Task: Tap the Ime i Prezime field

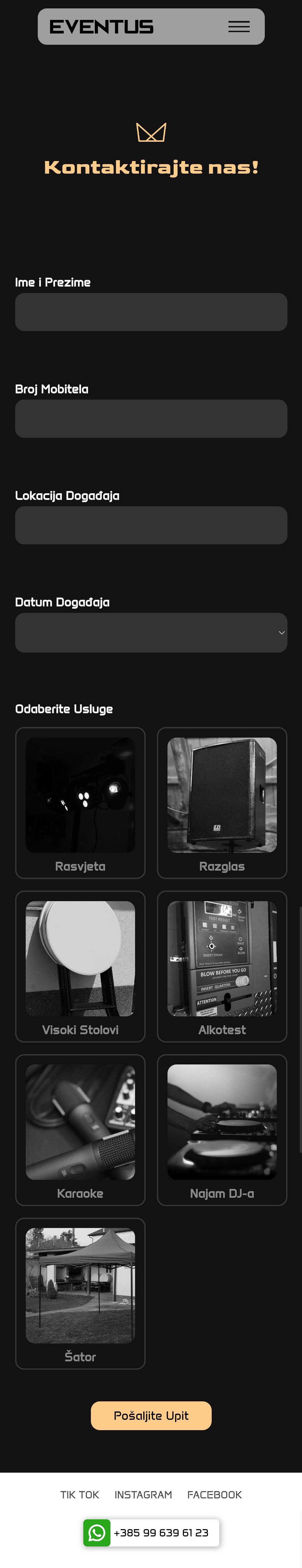Action: pos(151,312)
